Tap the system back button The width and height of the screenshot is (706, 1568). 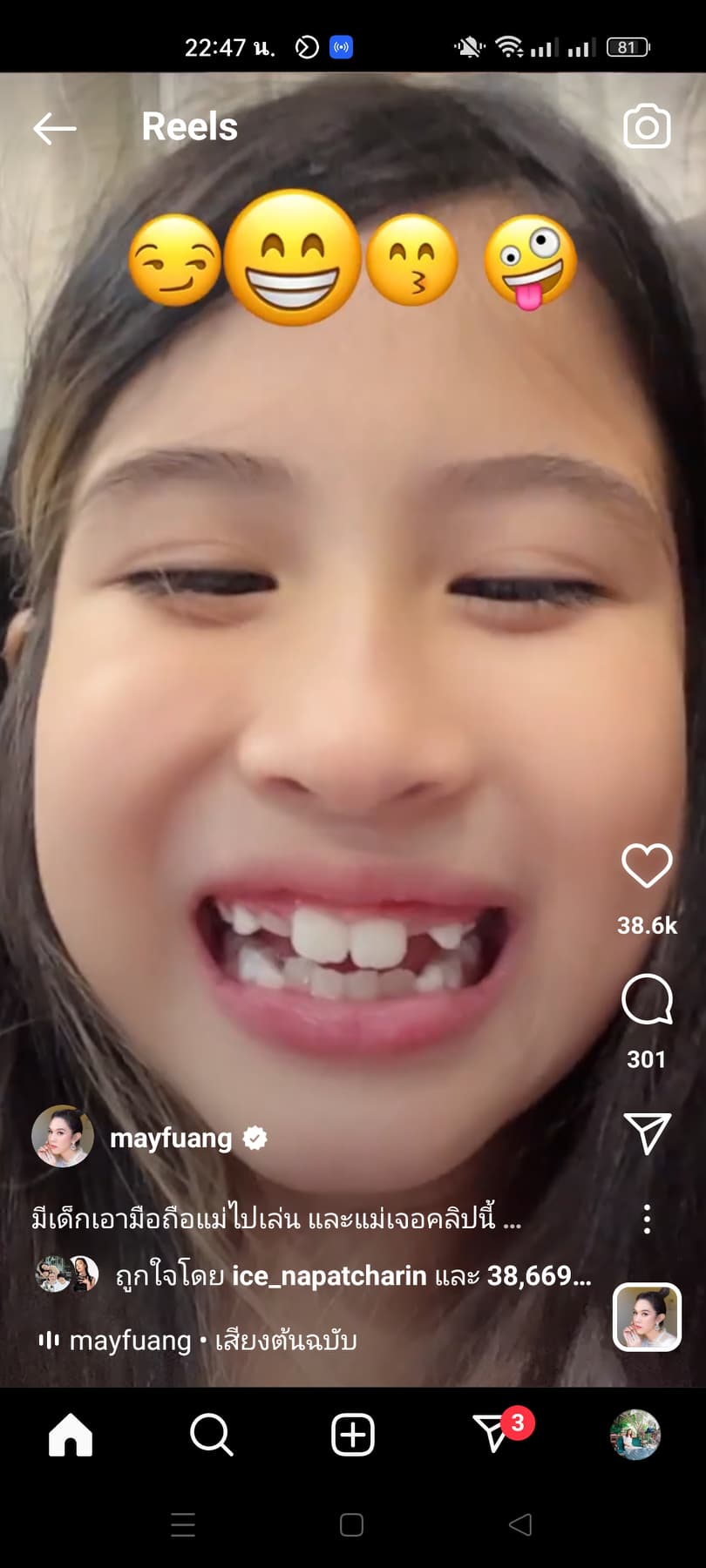tap(520, 1524)
